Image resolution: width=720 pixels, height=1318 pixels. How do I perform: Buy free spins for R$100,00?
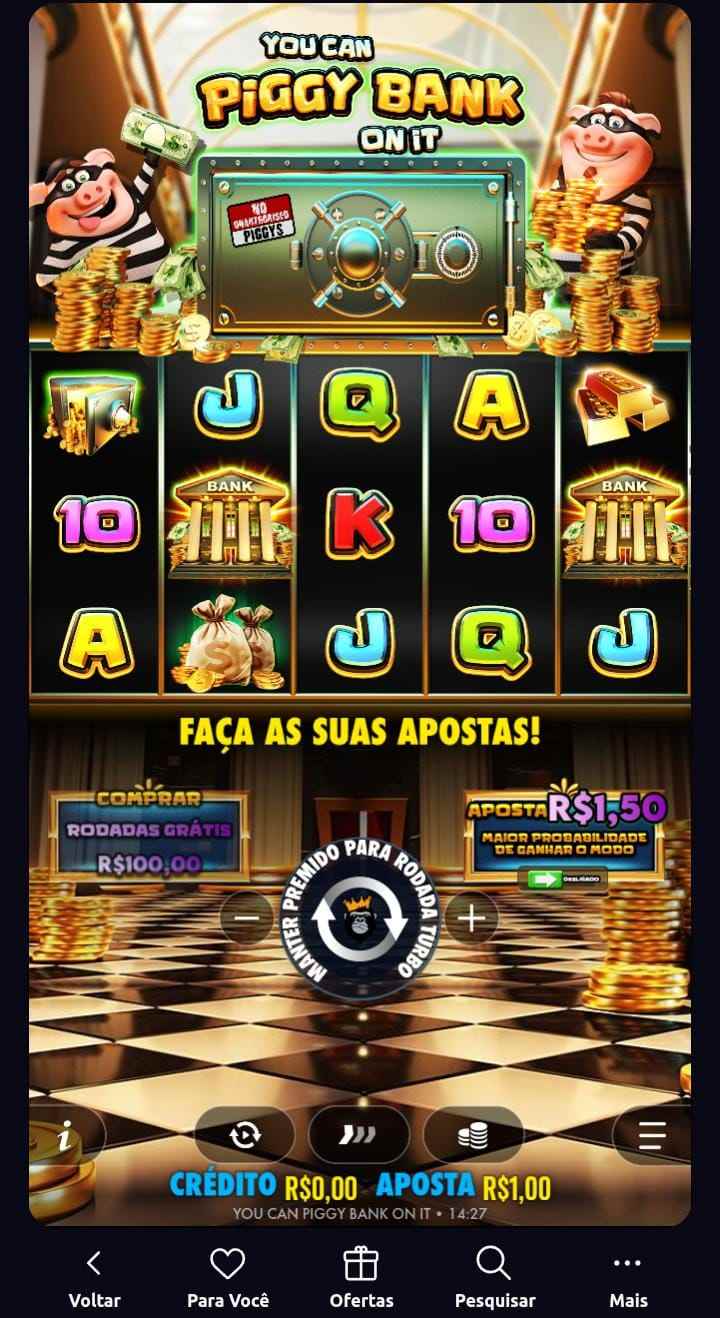click(x=149, y=832)
